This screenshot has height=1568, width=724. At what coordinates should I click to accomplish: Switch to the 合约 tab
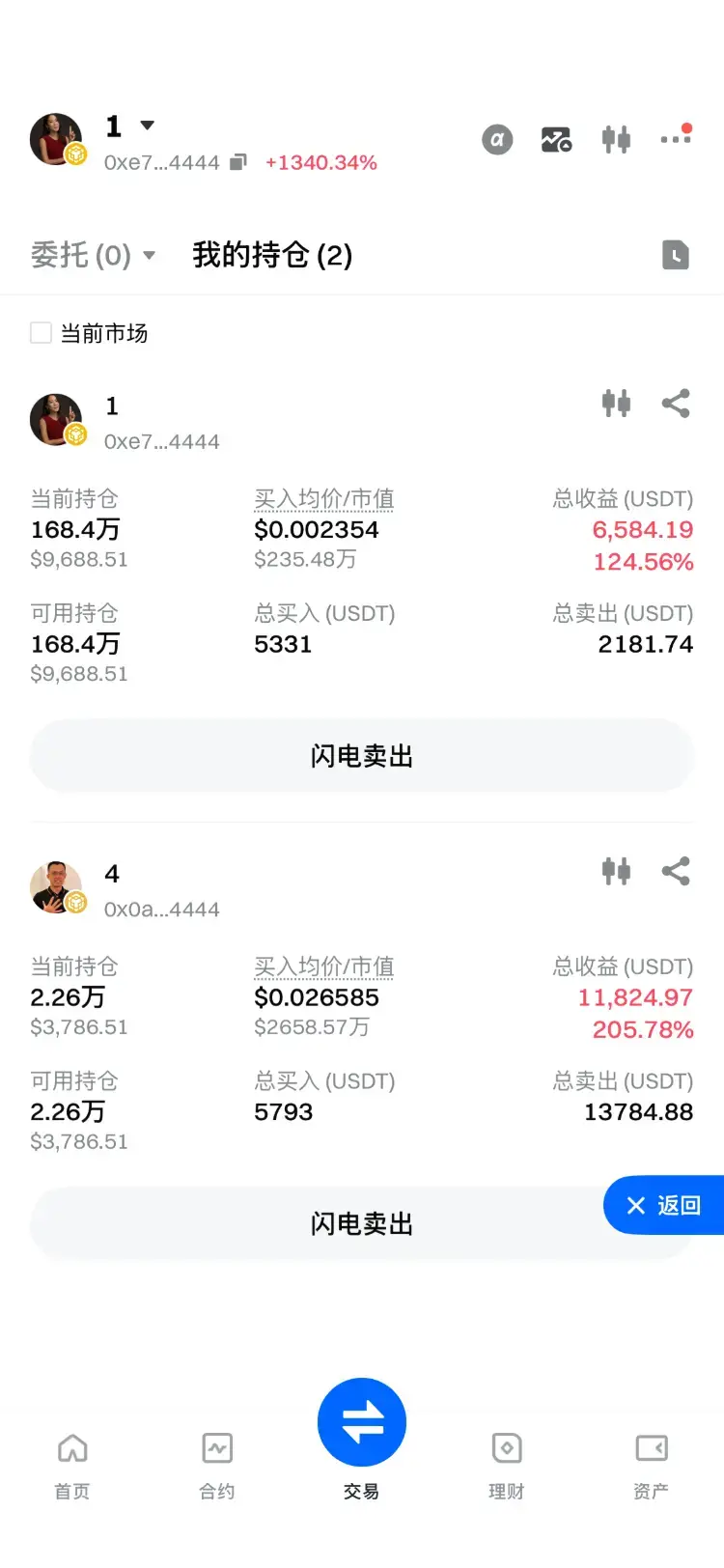(217, 1463)
